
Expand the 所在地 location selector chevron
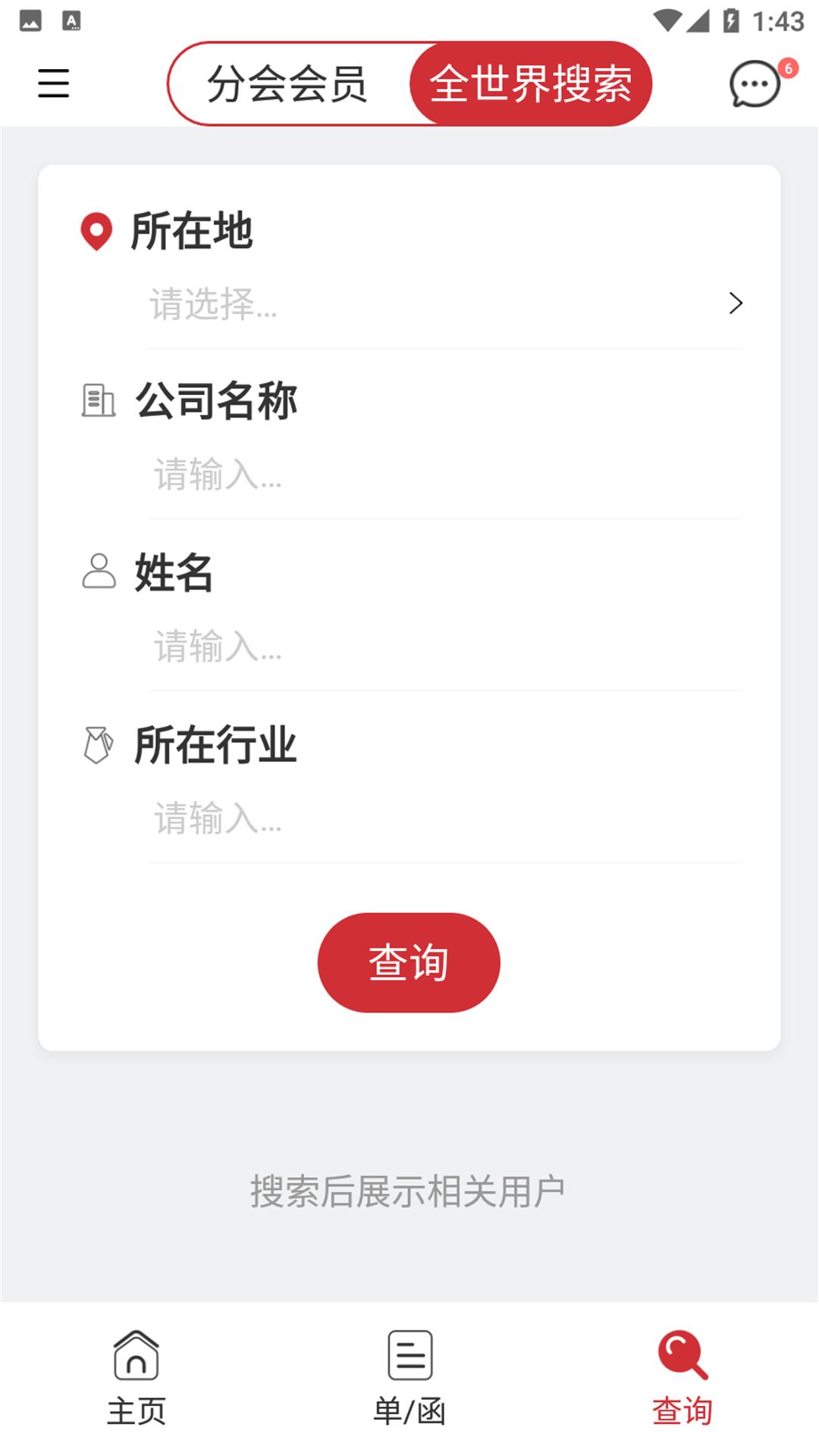coord(735,305)
